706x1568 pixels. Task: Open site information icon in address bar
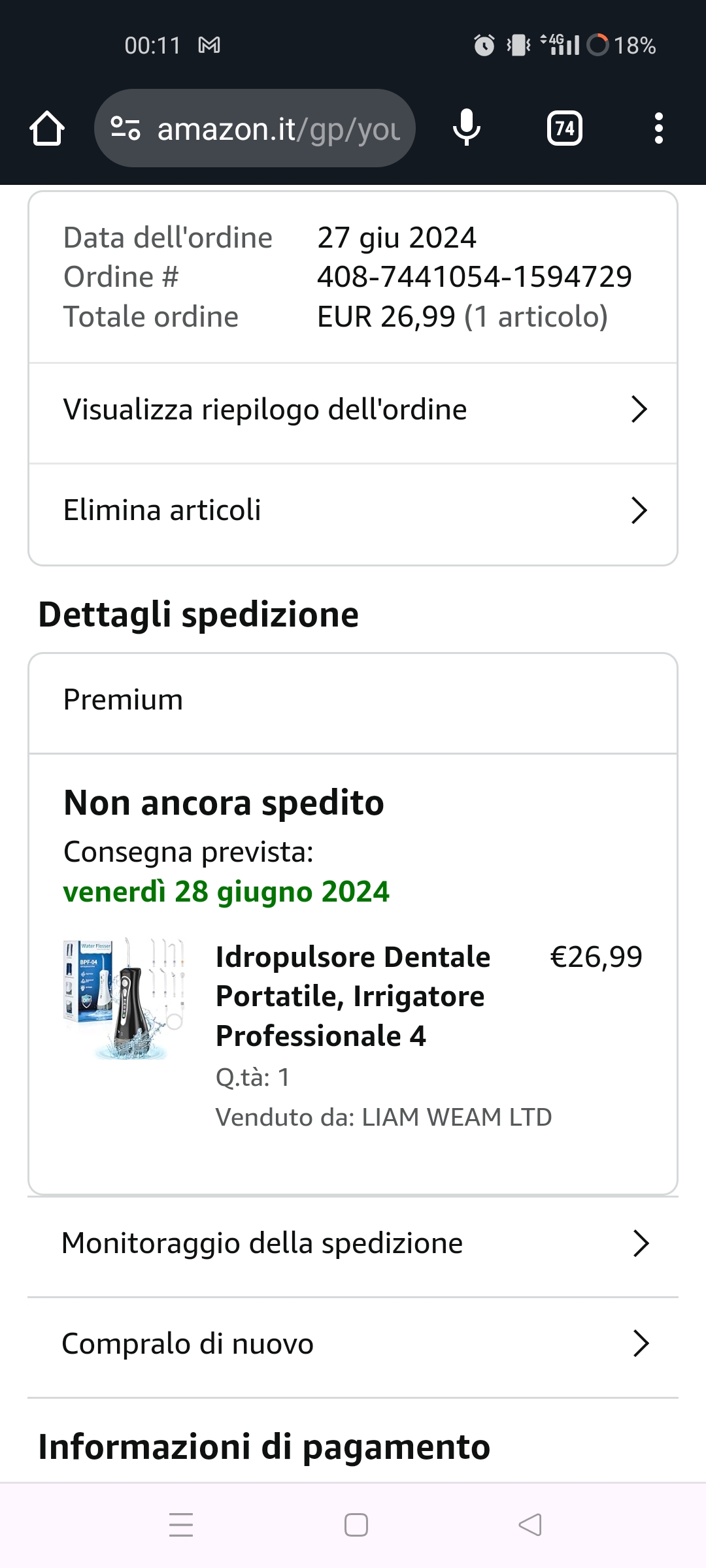point(126,129)
